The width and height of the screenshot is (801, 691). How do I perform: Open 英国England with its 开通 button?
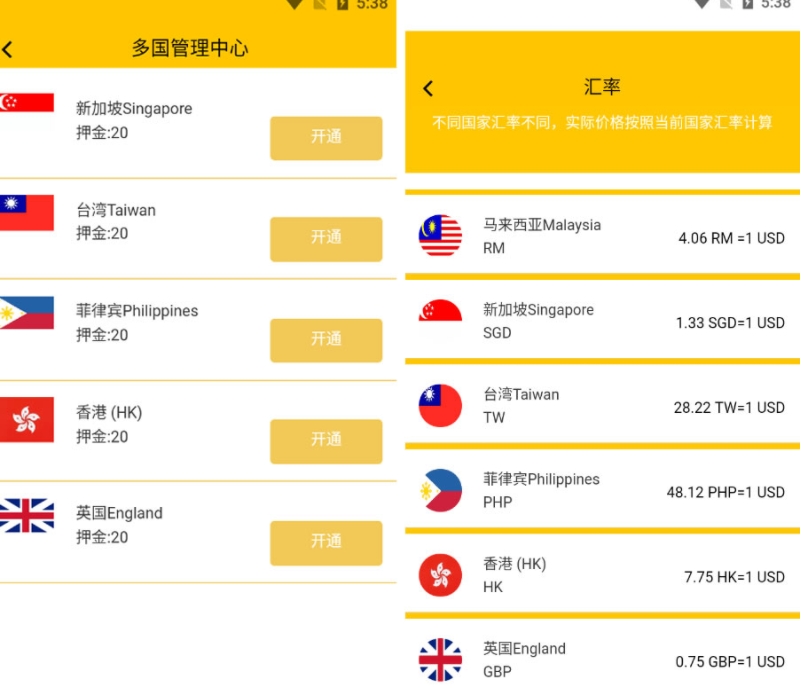[x=326, y=542]
